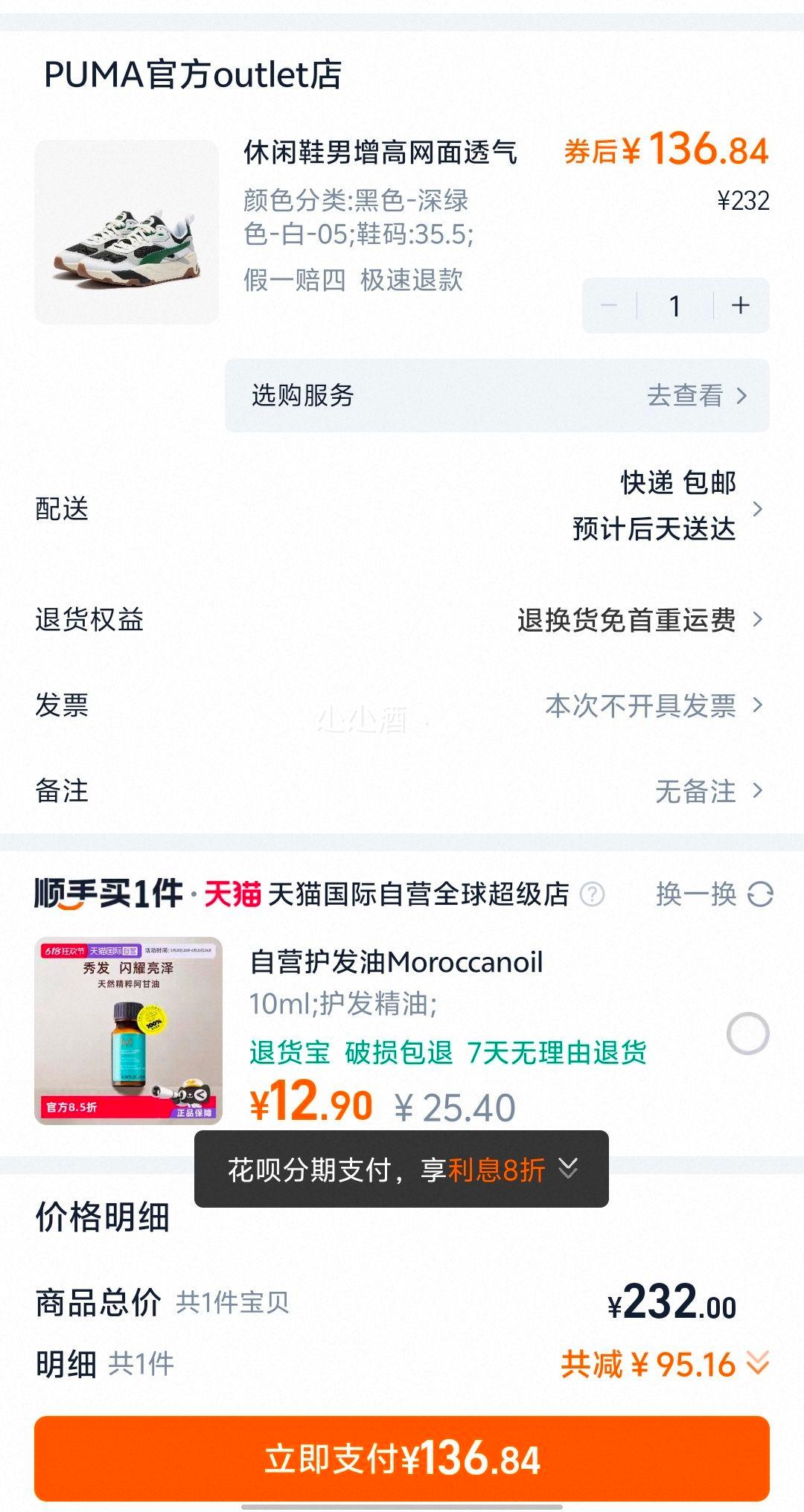Viewport: 804px width, 1512px height.
Task: Expand 共减 ¥95.16 discount details
Action: 665,1364
